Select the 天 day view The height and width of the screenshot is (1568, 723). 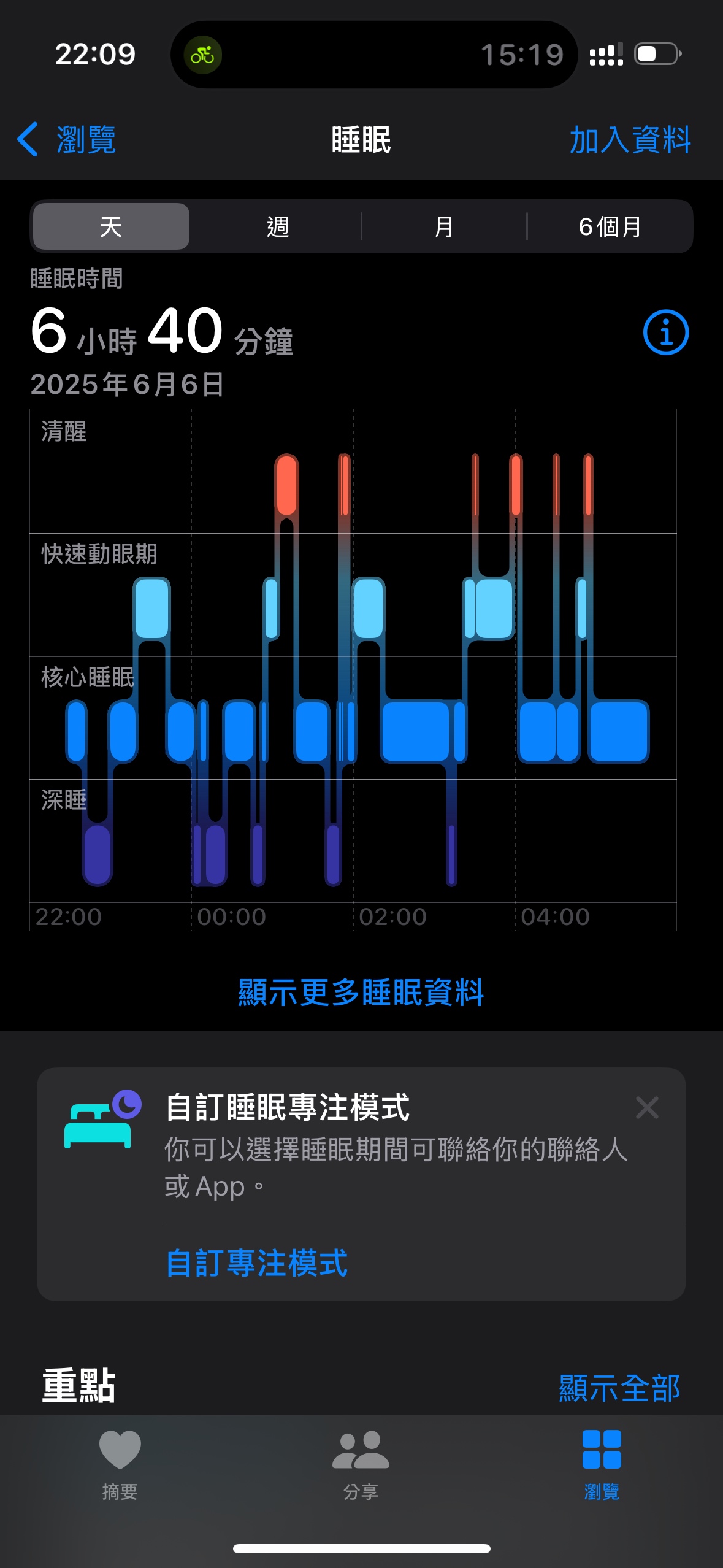click(111, 227)
